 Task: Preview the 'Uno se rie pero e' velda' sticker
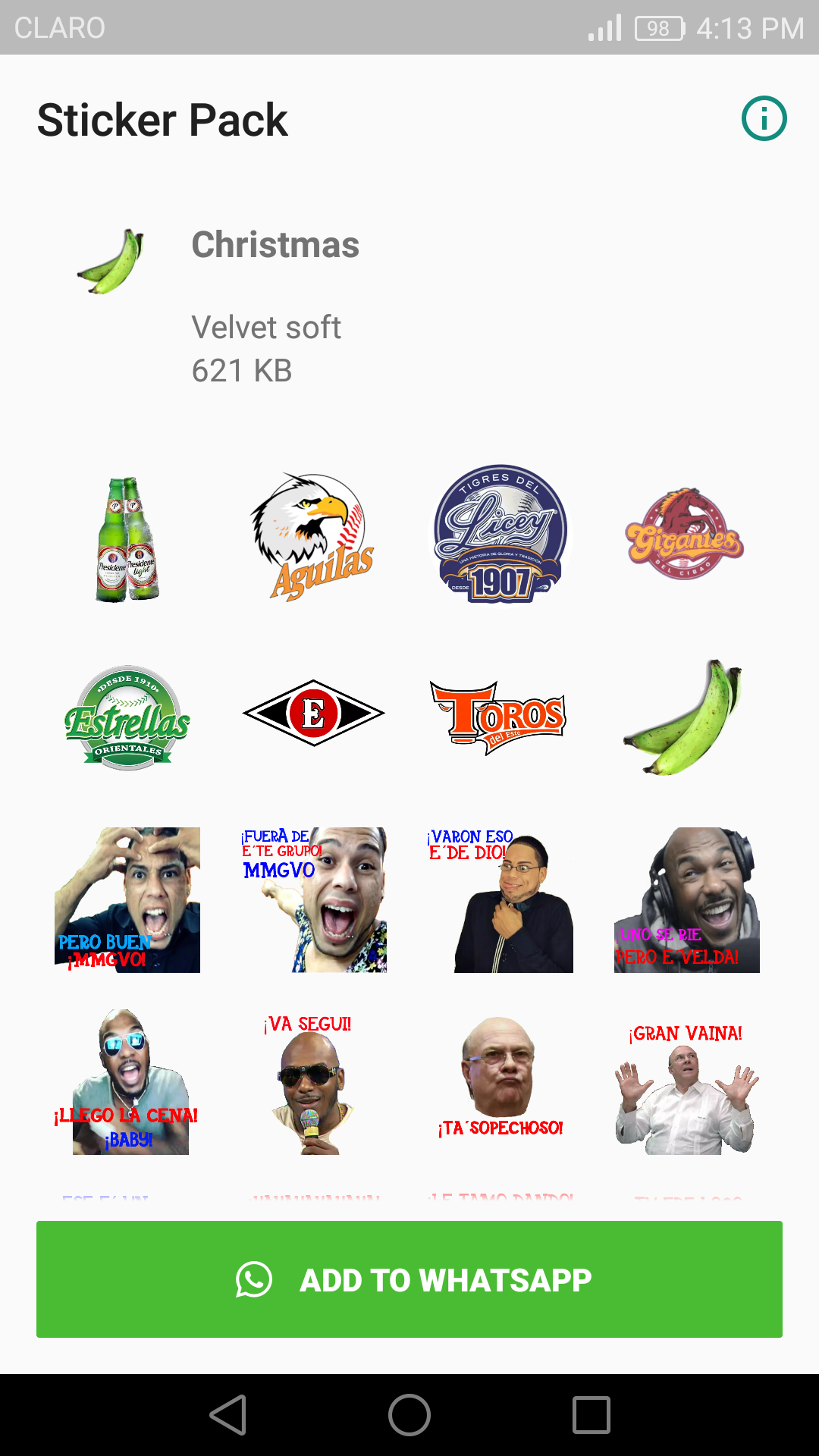point(686,900)
